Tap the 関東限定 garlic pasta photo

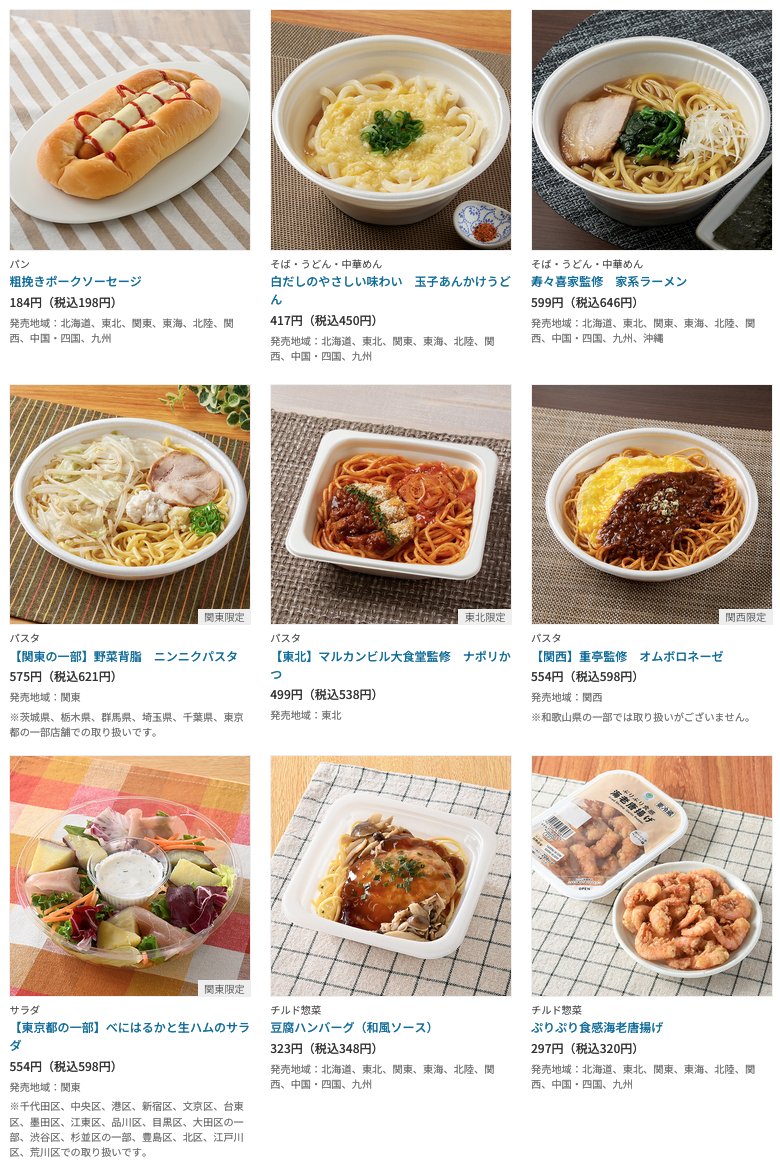pos(130,505)
